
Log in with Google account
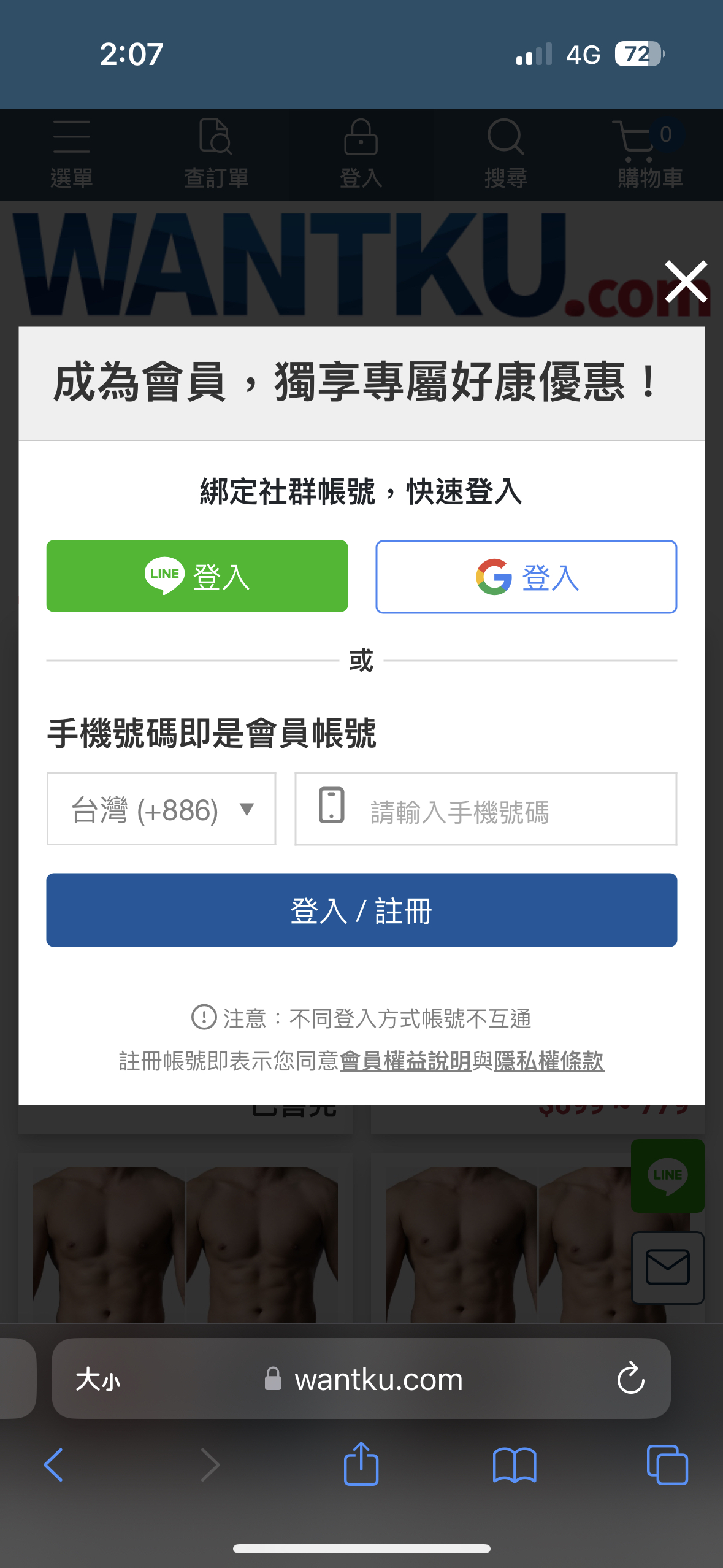pyautogui.click(x=526, y=577)
